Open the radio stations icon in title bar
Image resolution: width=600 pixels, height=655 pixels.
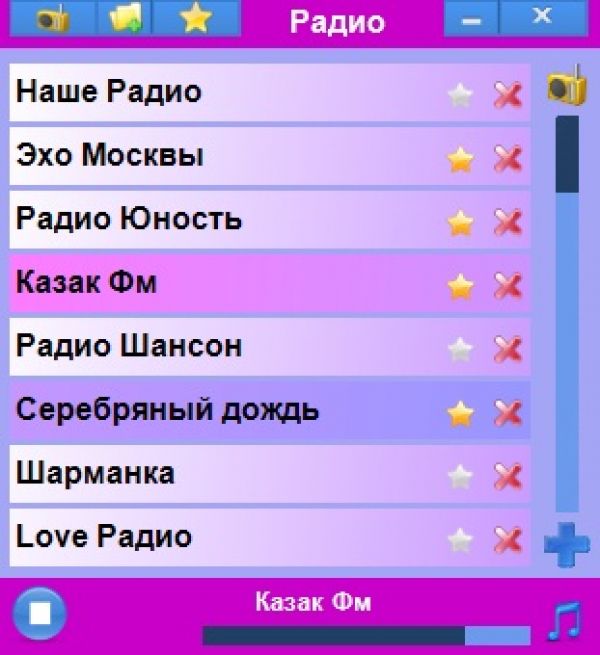52,18
